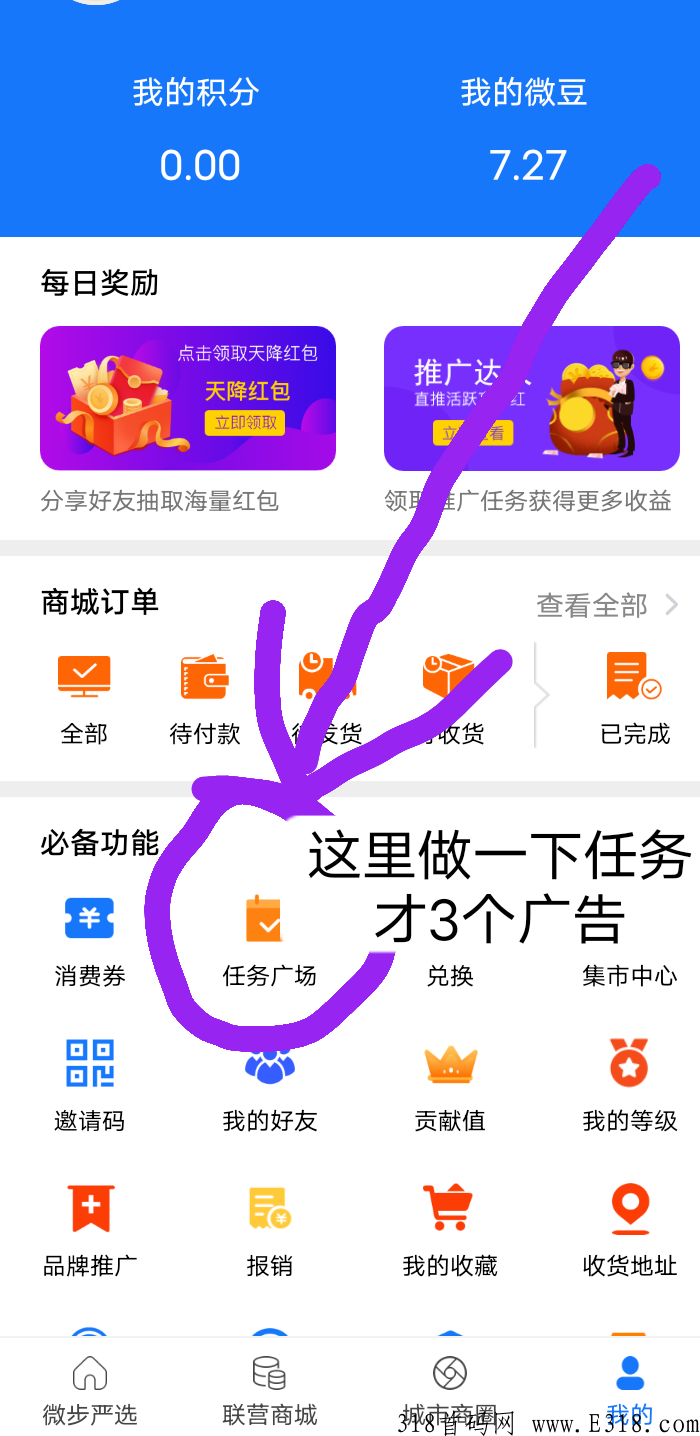Open 待付款 orders
Image resolution: width=700 pixels, height=1436 pixels.
[205, 698]
